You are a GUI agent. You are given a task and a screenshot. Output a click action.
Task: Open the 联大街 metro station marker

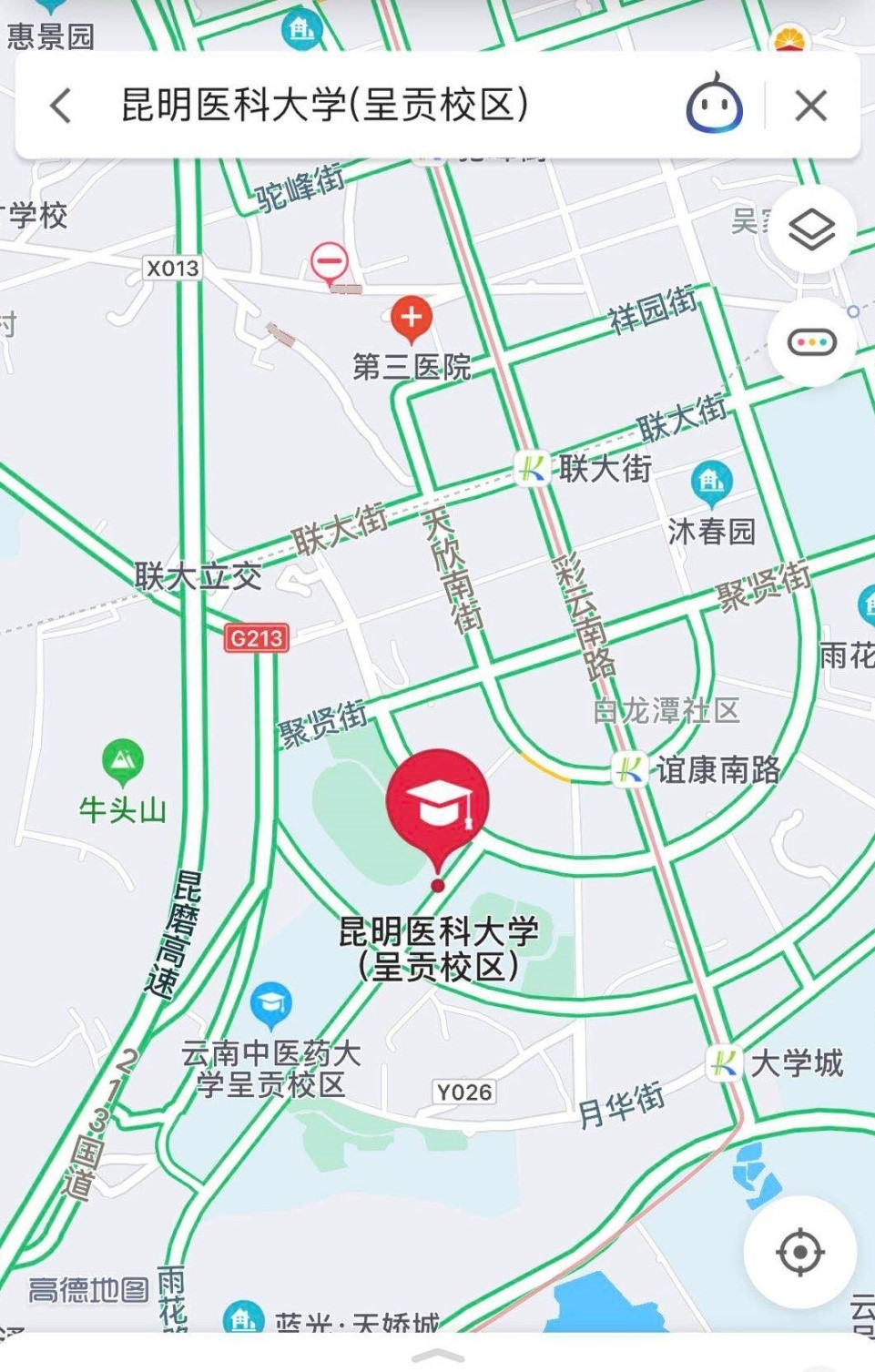533,469
